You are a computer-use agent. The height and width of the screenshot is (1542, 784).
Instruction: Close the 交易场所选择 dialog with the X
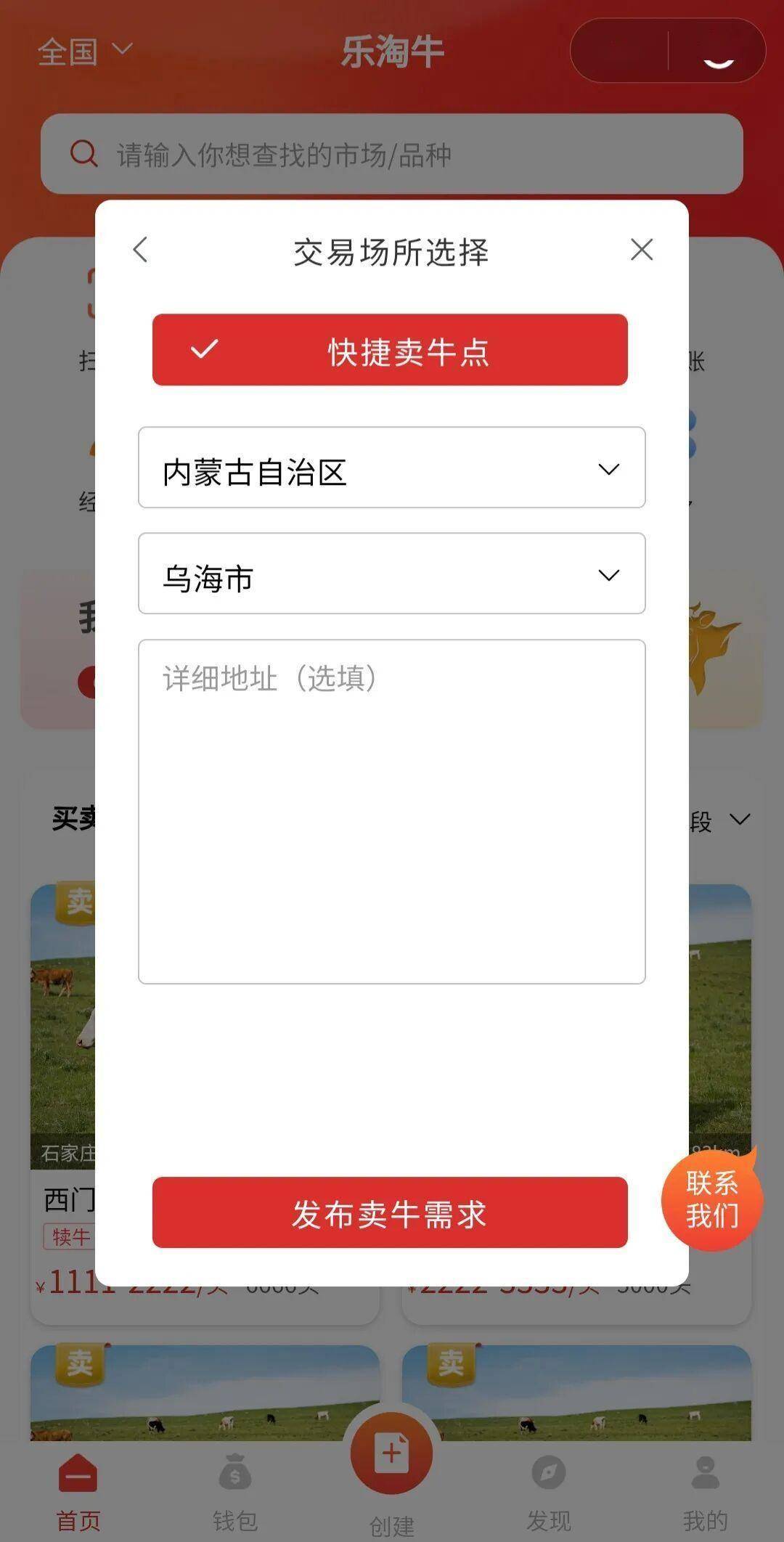pos(642,250)
